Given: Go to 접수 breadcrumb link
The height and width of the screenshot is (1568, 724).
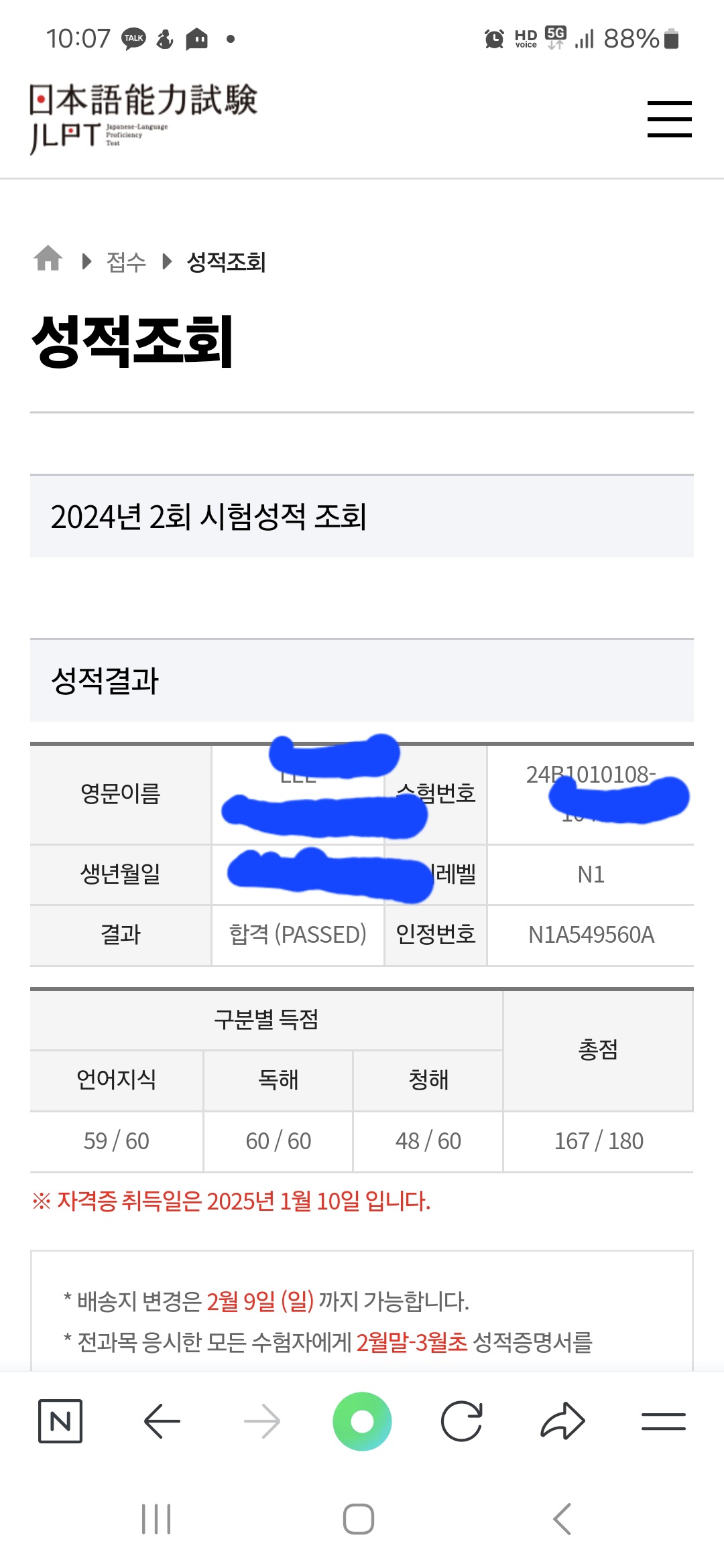Looking at the screenshot, I should [x=126, y=262].
